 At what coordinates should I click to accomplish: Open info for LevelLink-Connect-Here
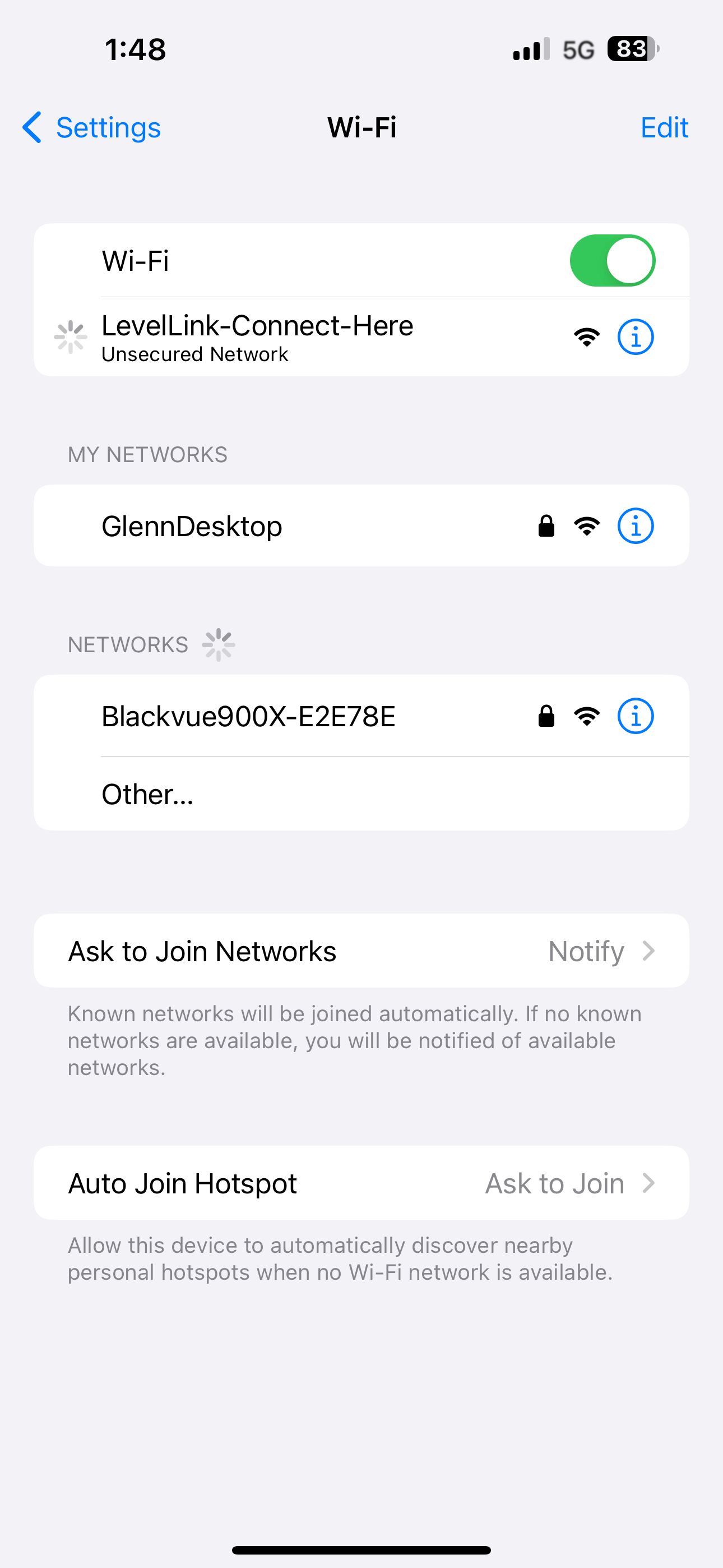coord(636,336)
